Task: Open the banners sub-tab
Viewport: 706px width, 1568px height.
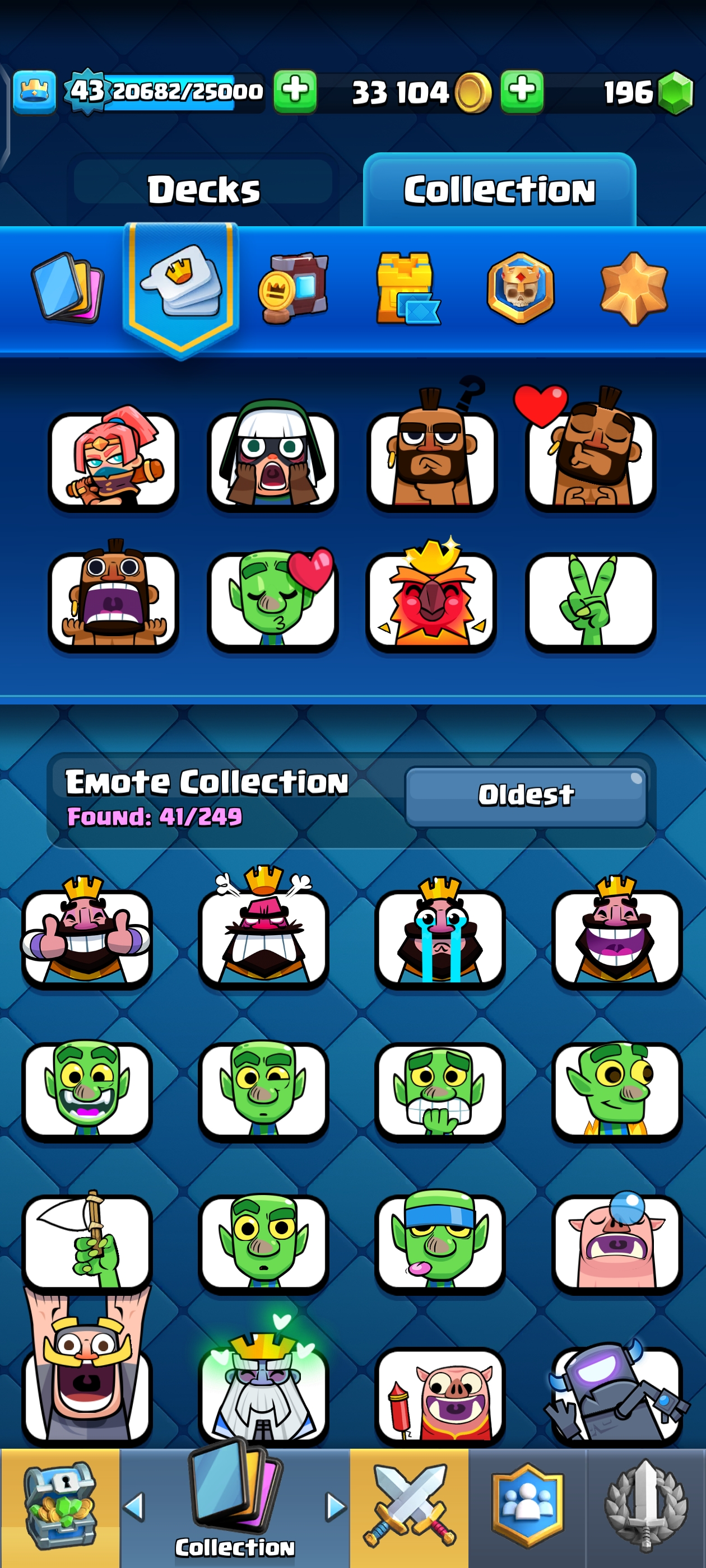Action: [520, 287]
